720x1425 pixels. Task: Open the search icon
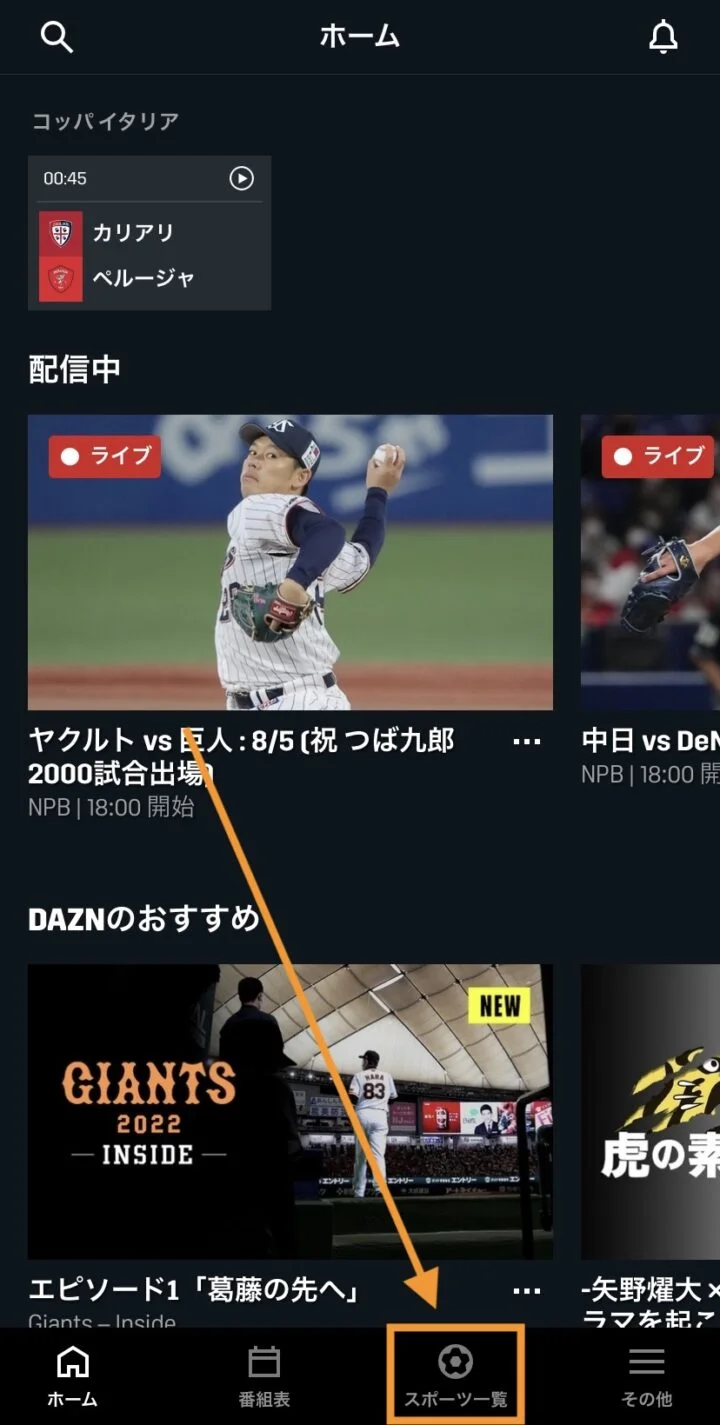click(57, 38)
